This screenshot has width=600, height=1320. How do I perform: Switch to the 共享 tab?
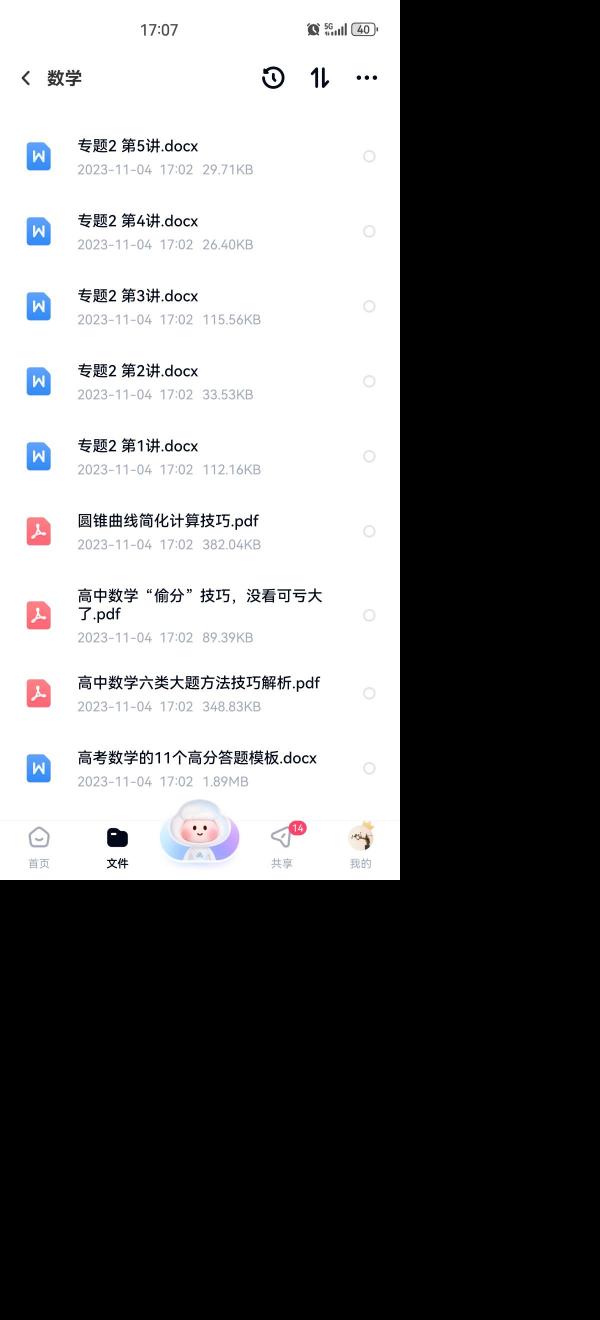pos(282,847)
